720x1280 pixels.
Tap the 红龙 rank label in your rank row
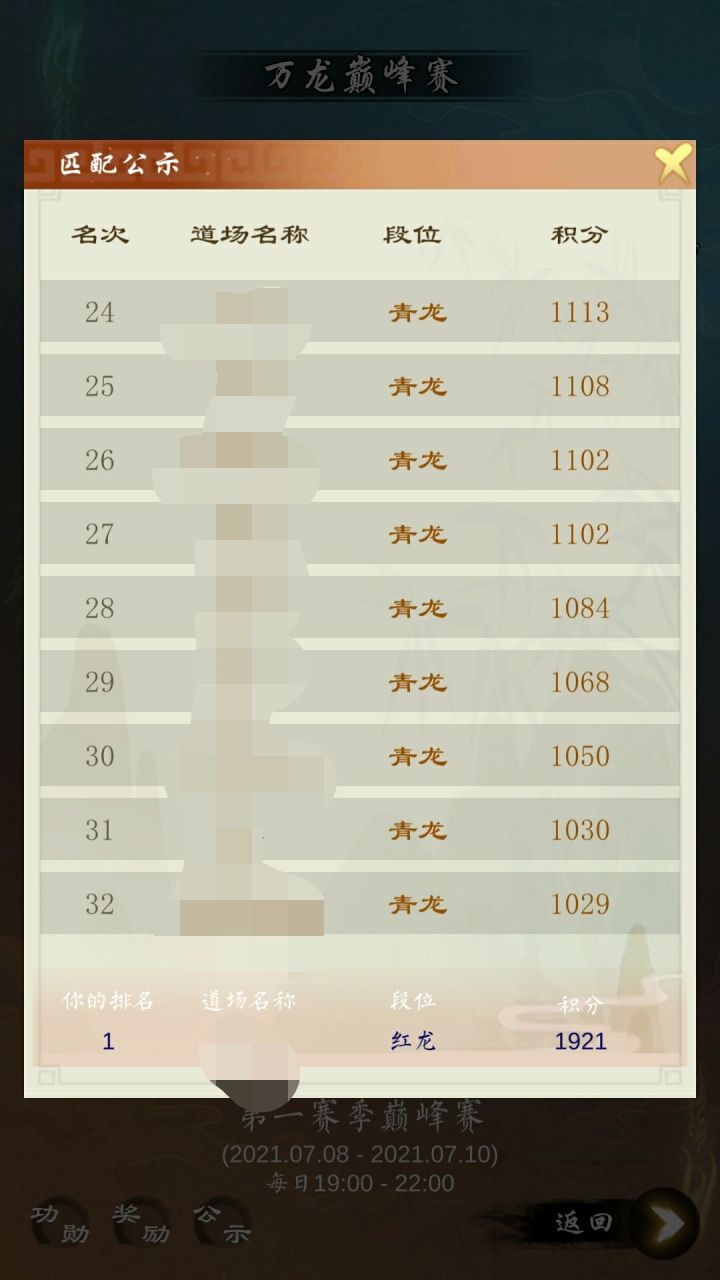(414, 1041)
